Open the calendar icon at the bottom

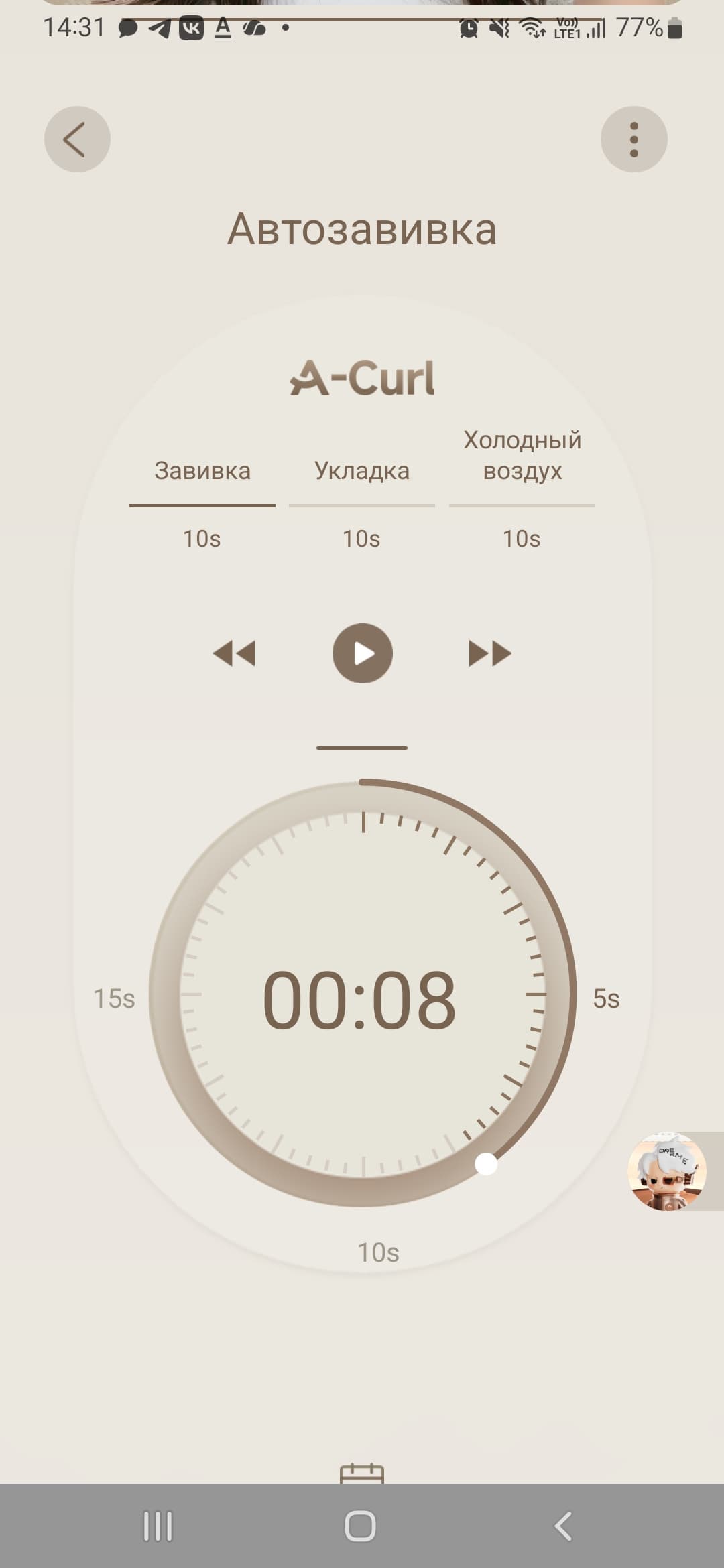click(x=362, y=1474)
